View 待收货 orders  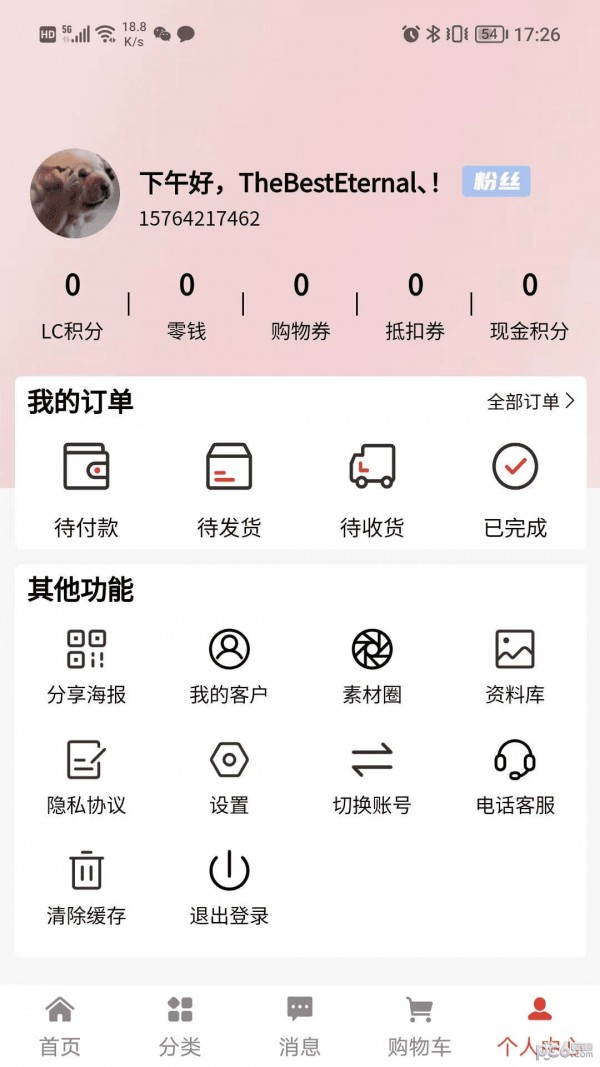(x=372, y=487)
